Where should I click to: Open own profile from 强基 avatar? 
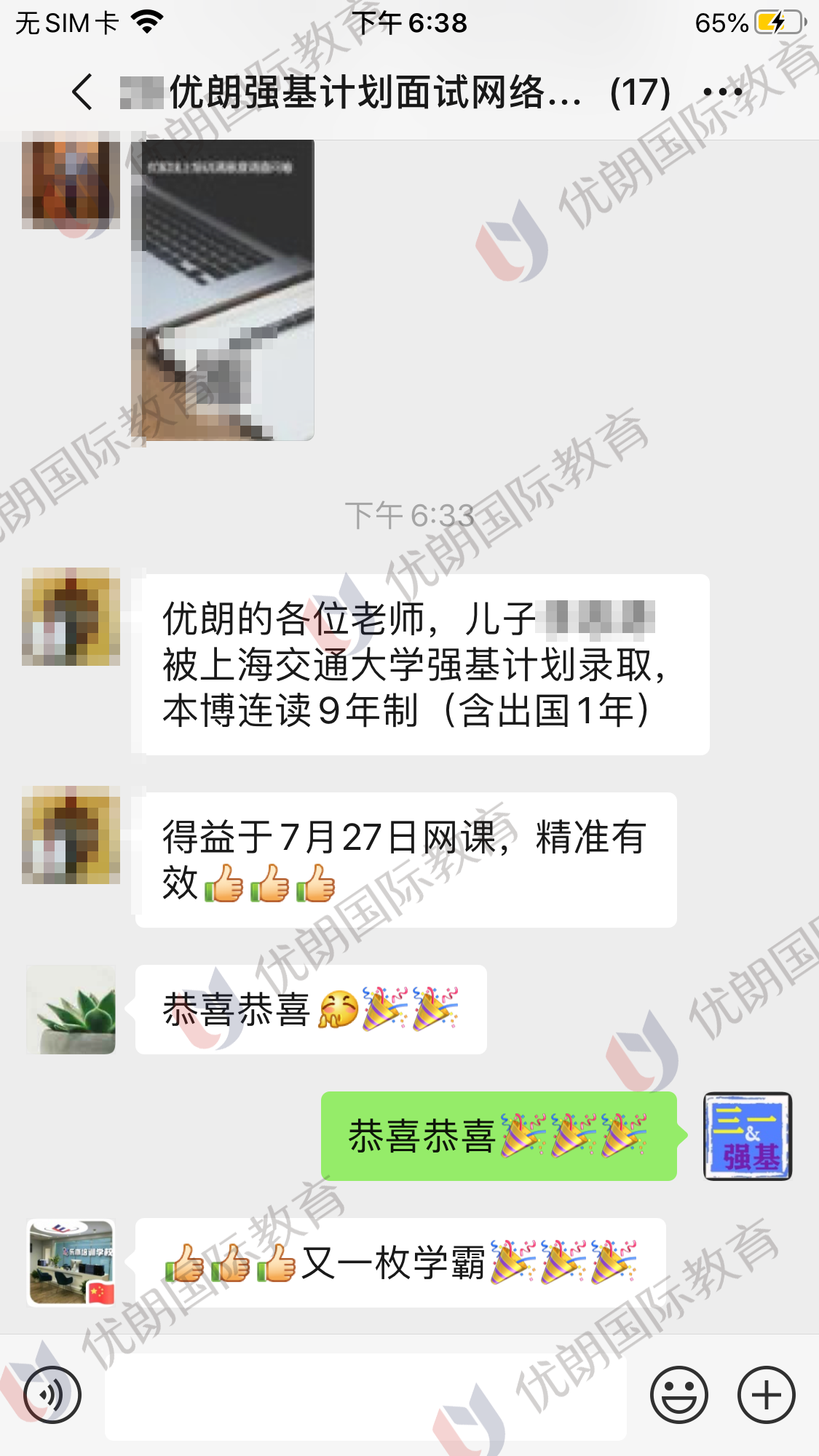pos(747,1135)
